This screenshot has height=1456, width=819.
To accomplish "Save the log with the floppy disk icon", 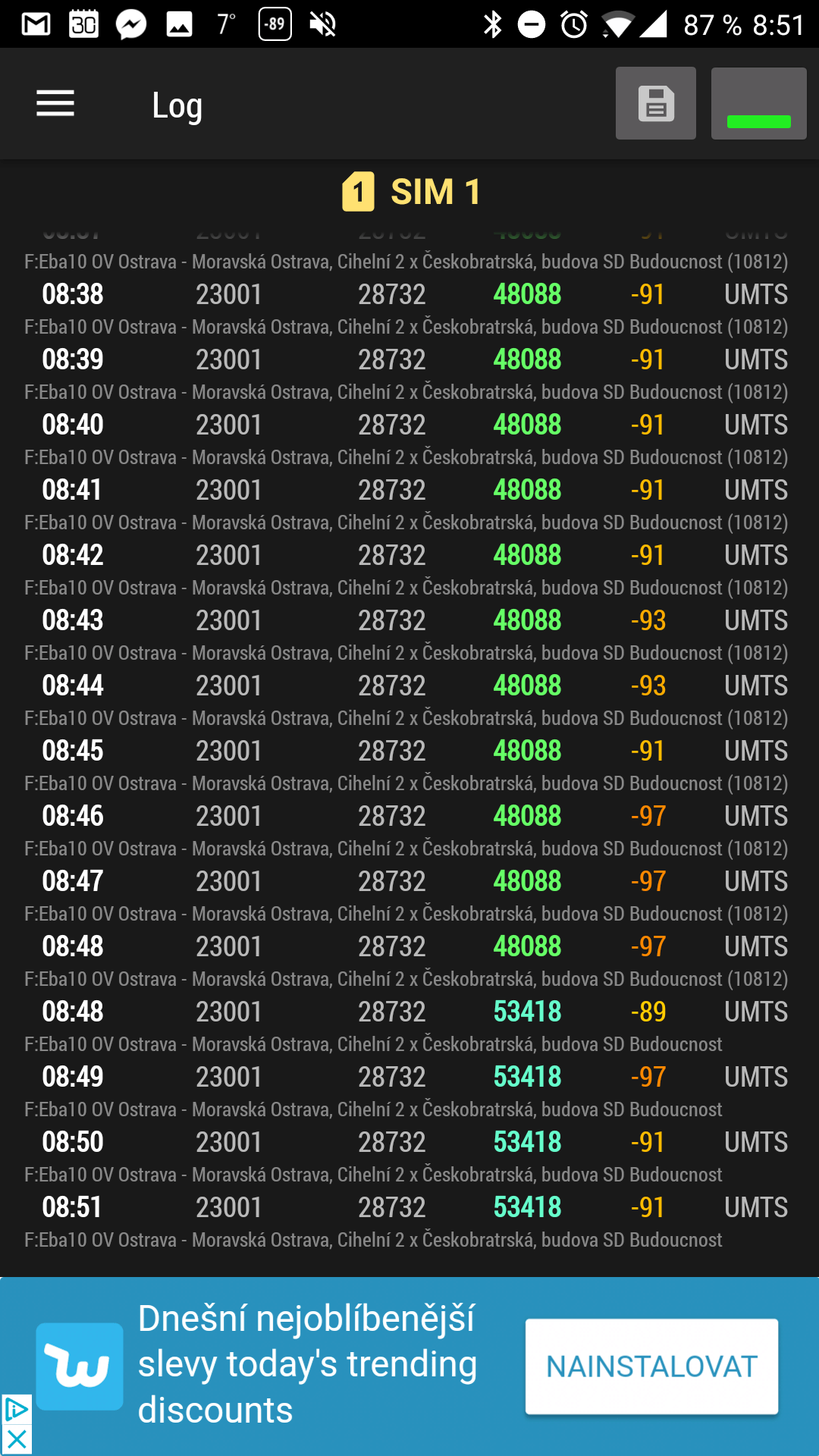I will [656, 103].
